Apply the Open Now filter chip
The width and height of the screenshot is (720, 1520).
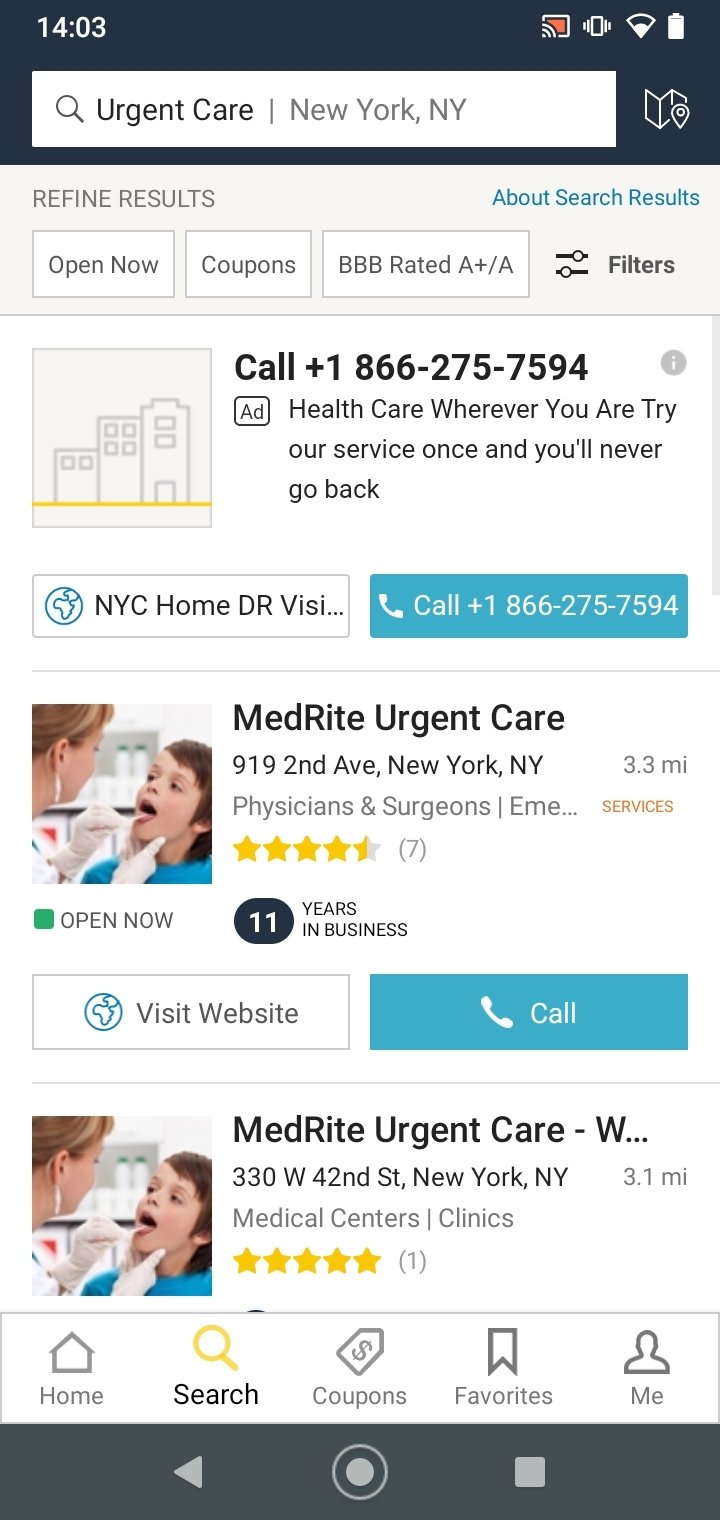[x=103, y=265]
